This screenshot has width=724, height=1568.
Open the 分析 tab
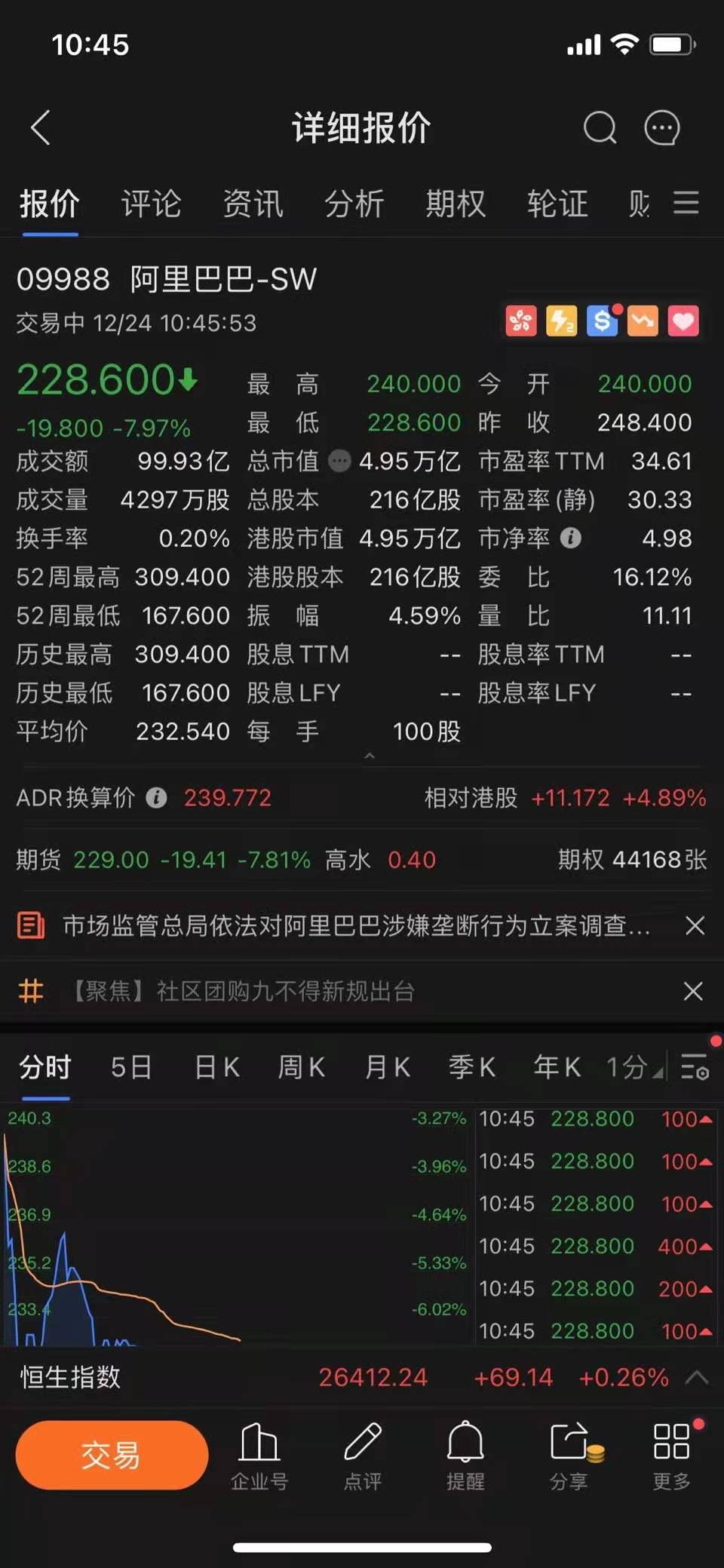[x=354, y=204]
